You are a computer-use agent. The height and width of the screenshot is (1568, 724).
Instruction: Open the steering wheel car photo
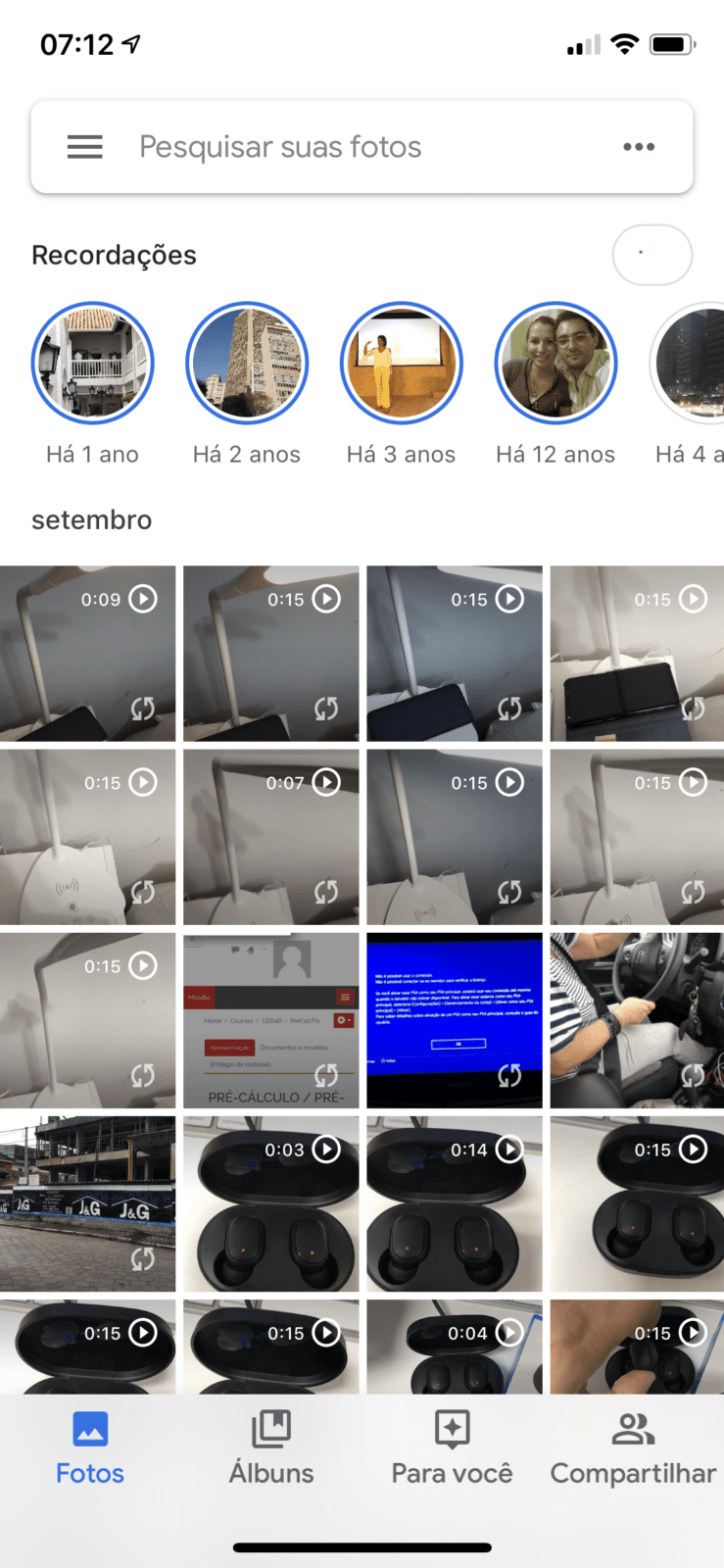click(637, 1020)
